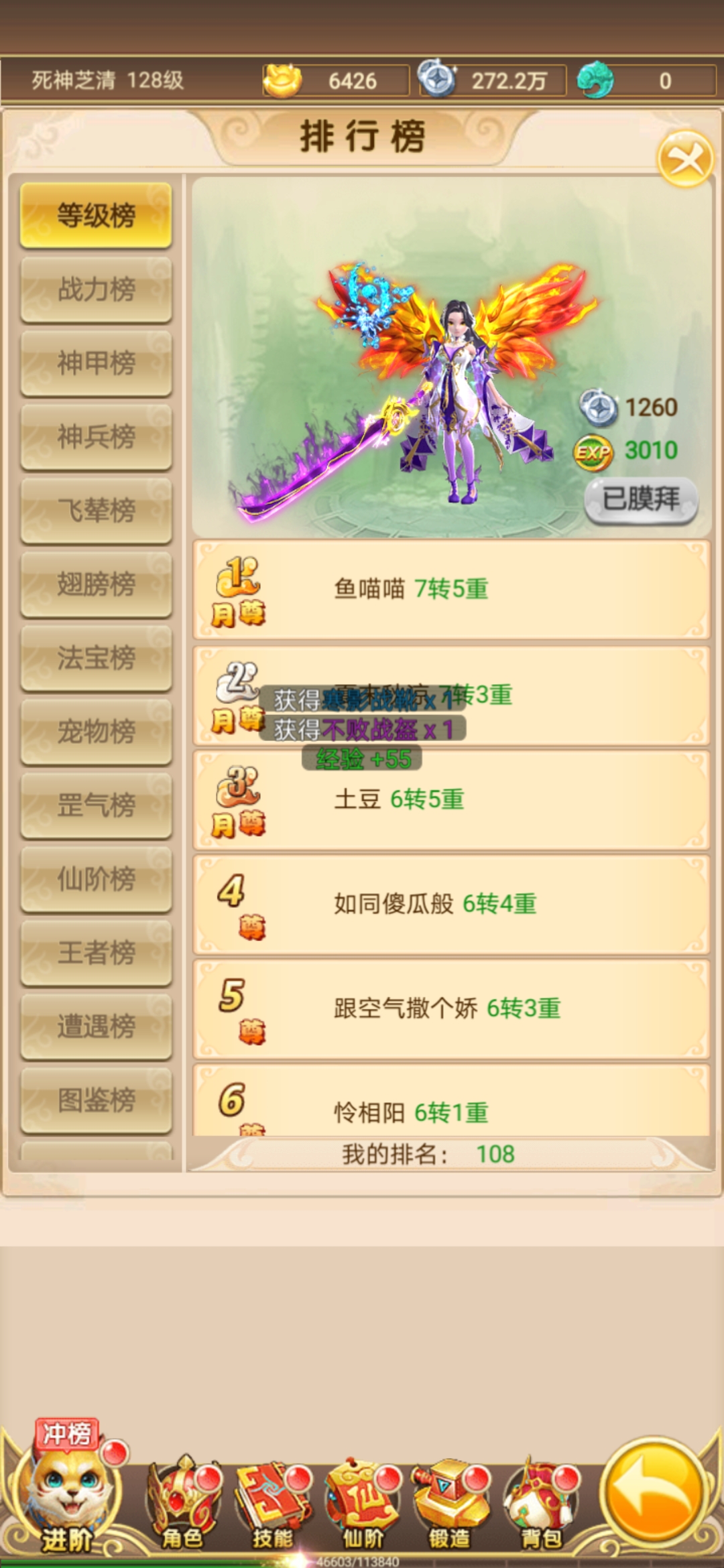Select the 宠物榜 ranking

(96, 732)
